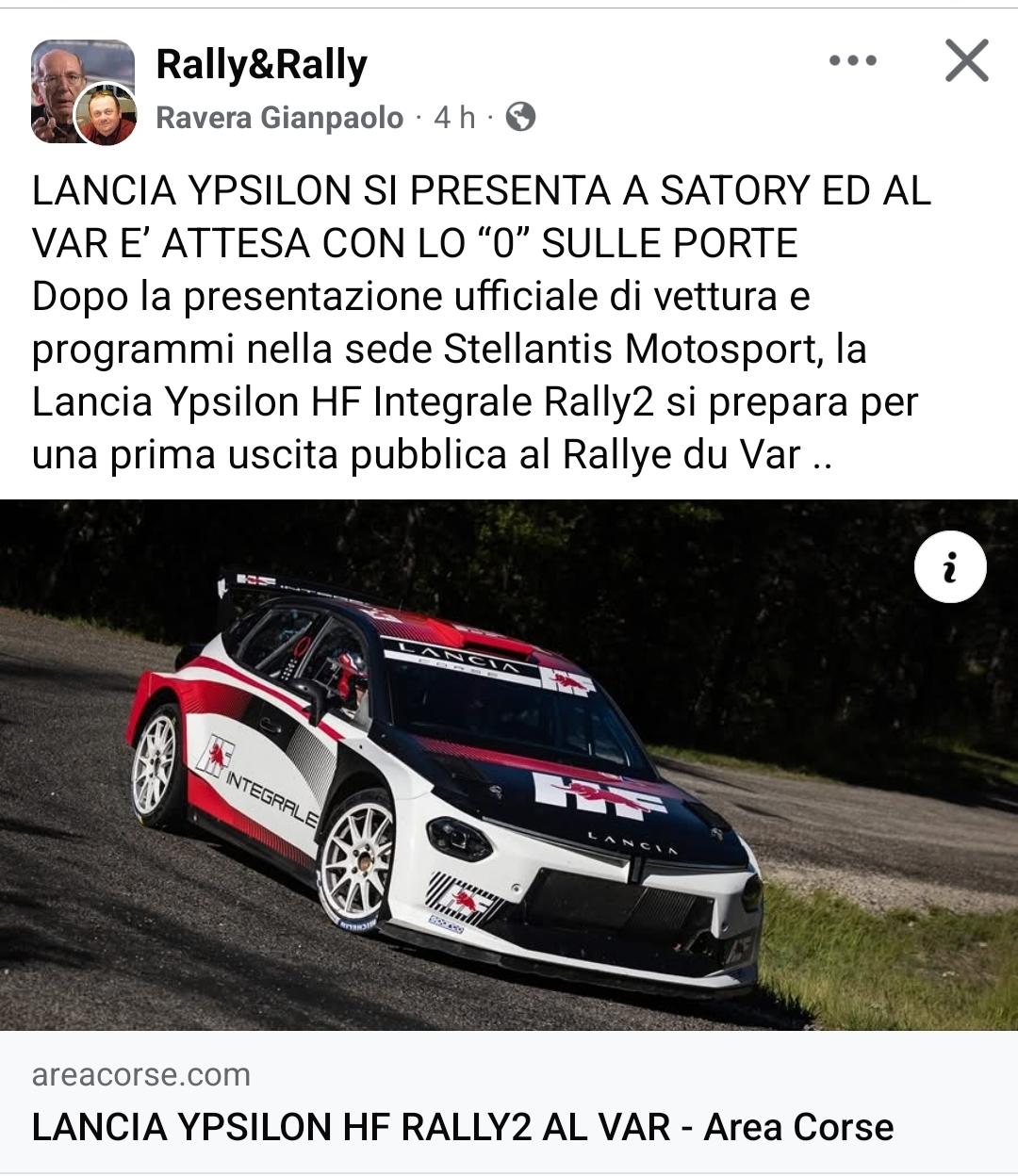View Ravera Gianpaolo's profile
Viewport: 1018px width, 1176px height.
(279, 118)
